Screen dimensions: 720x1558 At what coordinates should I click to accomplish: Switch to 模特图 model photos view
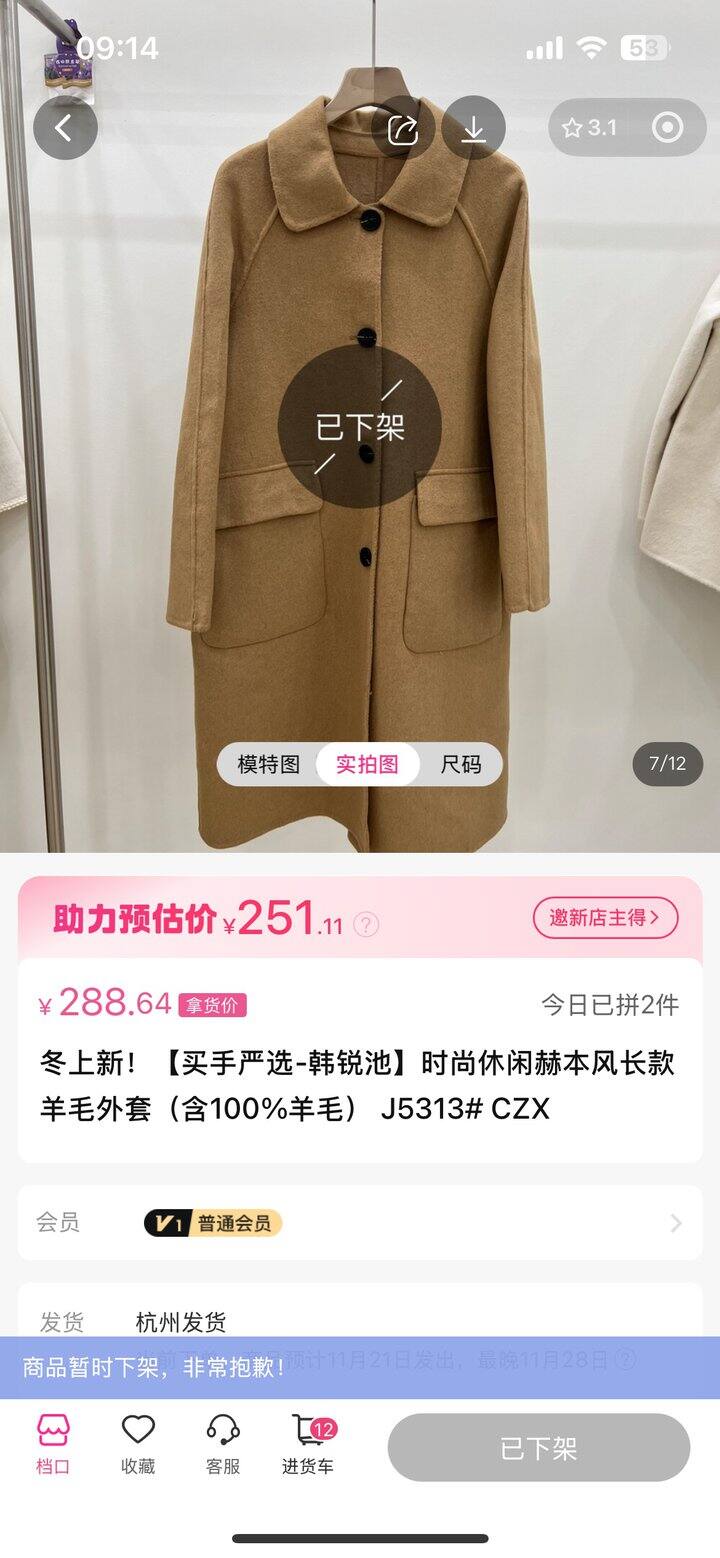(268, 763)
